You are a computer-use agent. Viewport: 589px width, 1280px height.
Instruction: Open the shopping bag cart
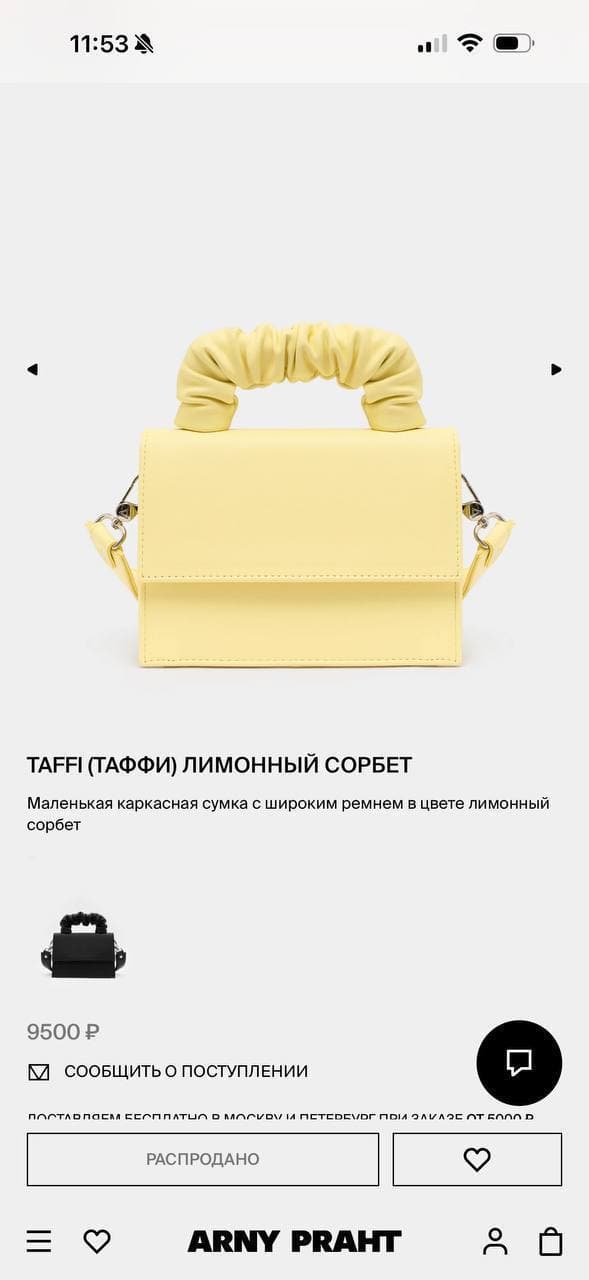551,1241
